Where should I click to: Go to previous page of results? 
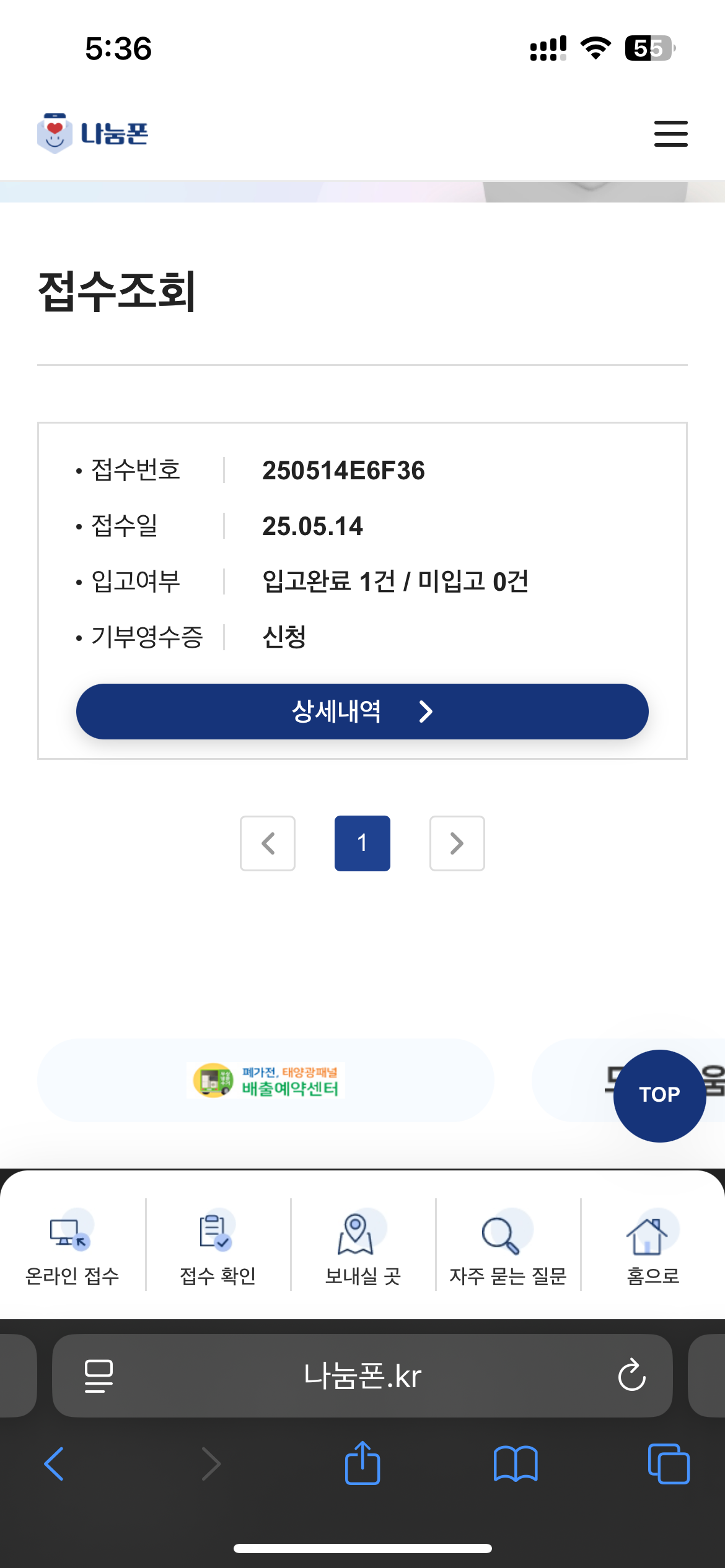point(268,843)
